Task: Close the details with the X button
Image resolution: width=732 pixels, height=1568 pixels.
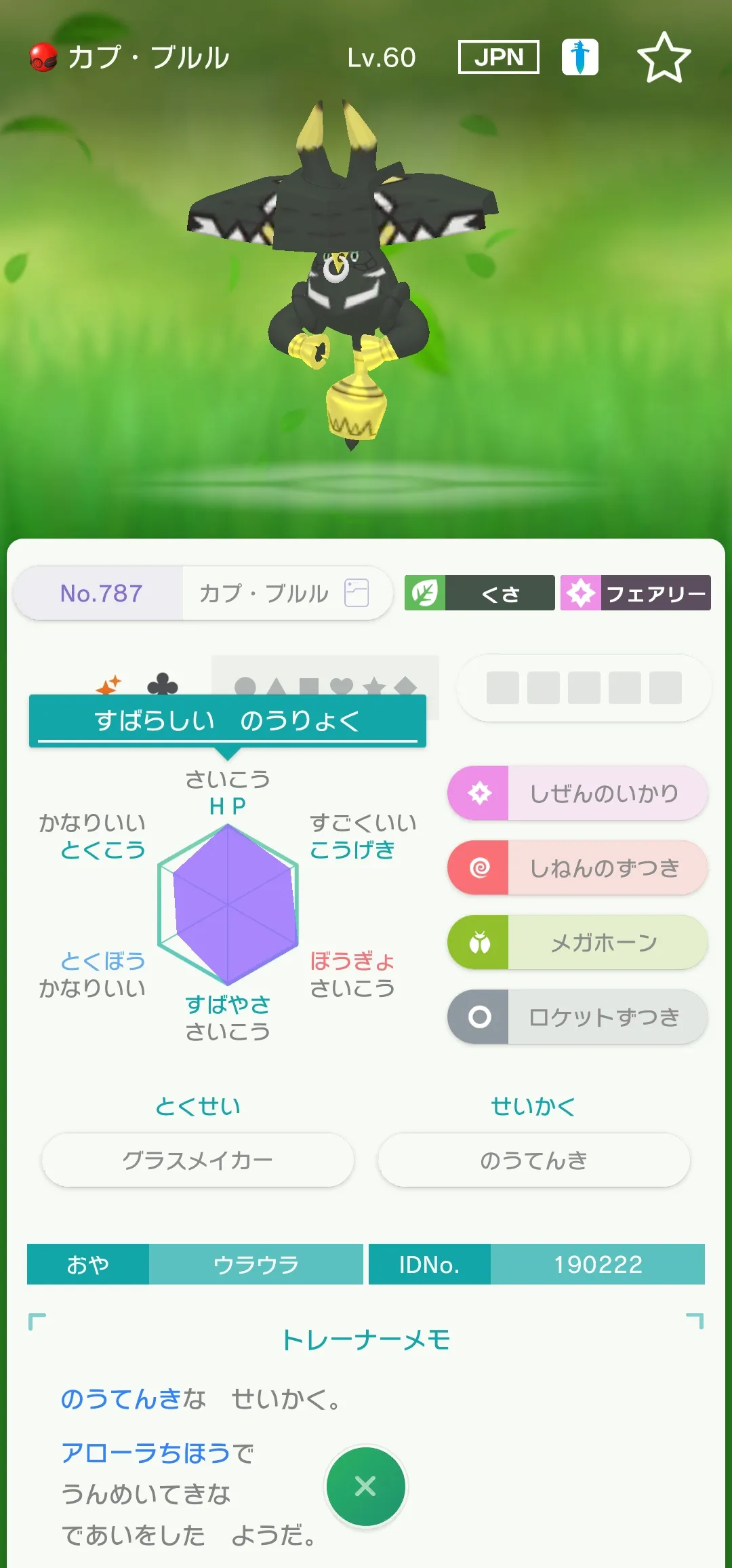Action: 366,1486
